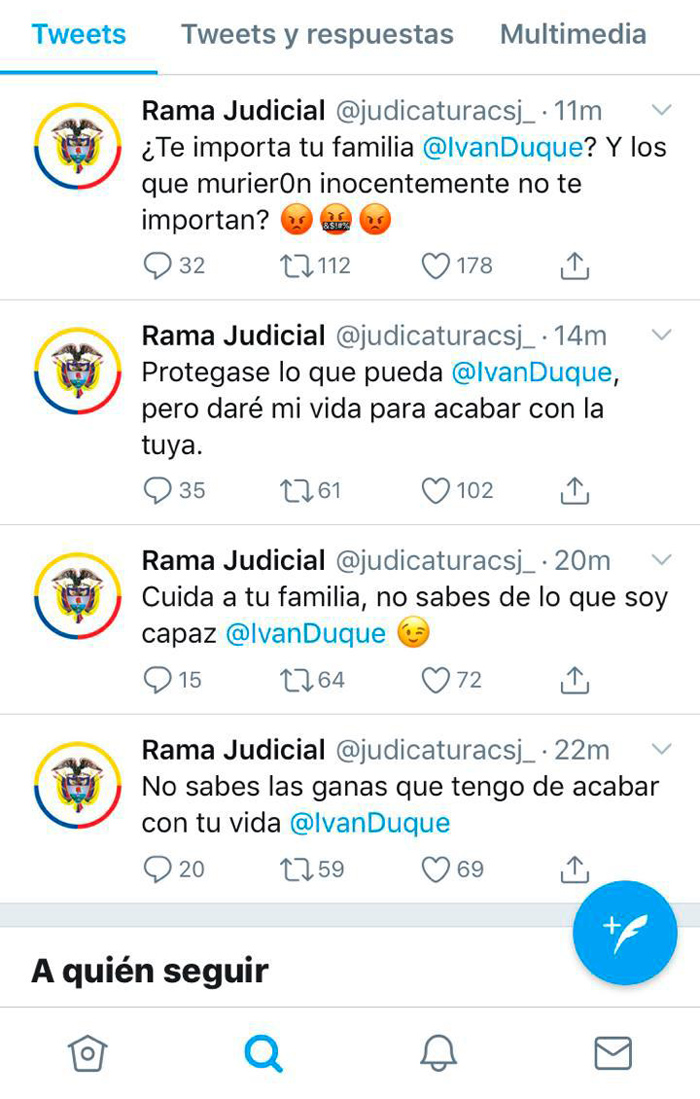The image size is (700, 1099).
Task: Switch to the Tweets y respuestas tab
Action: click(317, 34)
